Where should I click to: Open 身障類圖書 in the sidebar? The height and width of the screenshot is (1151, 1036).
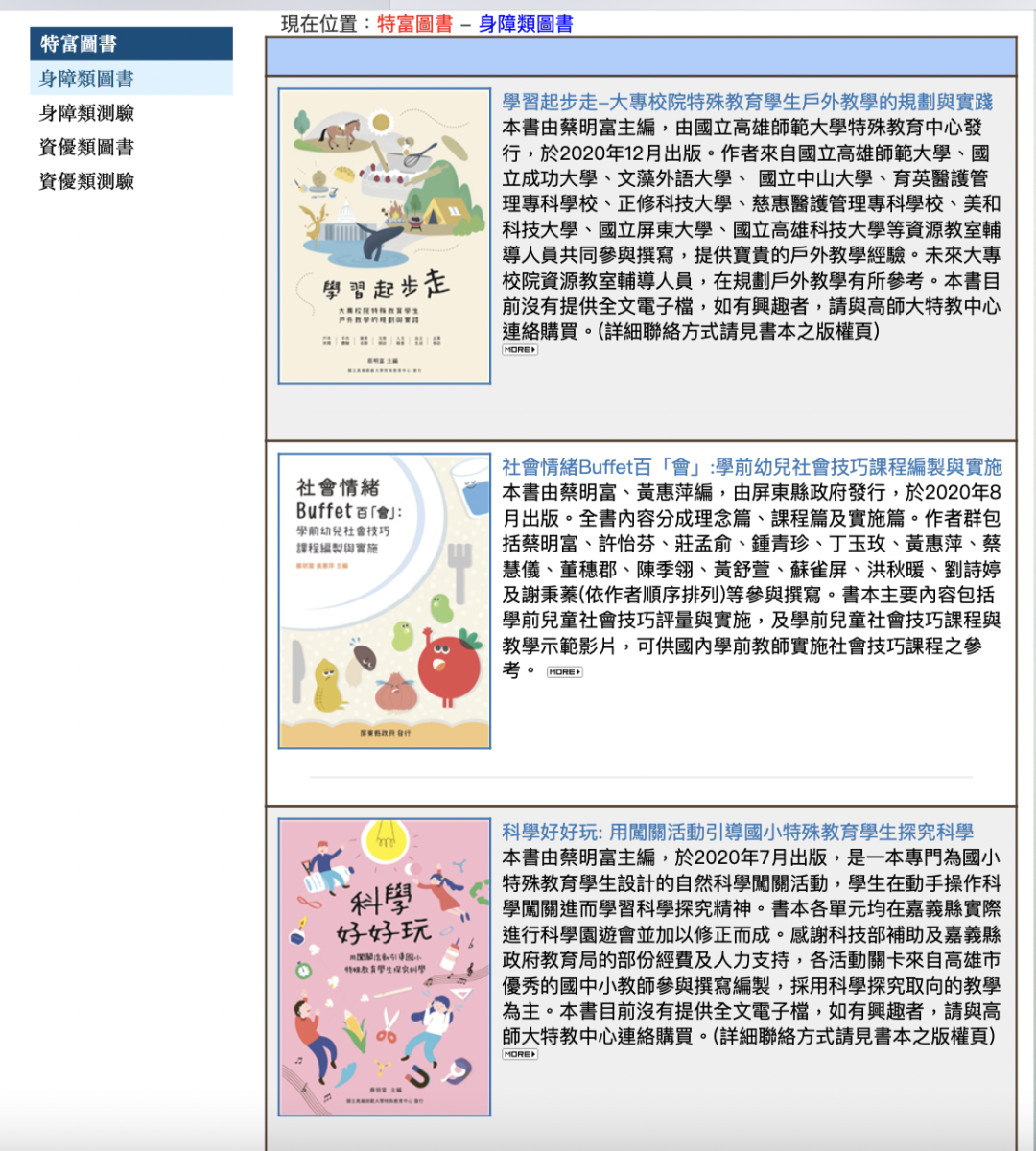point(86,79)
